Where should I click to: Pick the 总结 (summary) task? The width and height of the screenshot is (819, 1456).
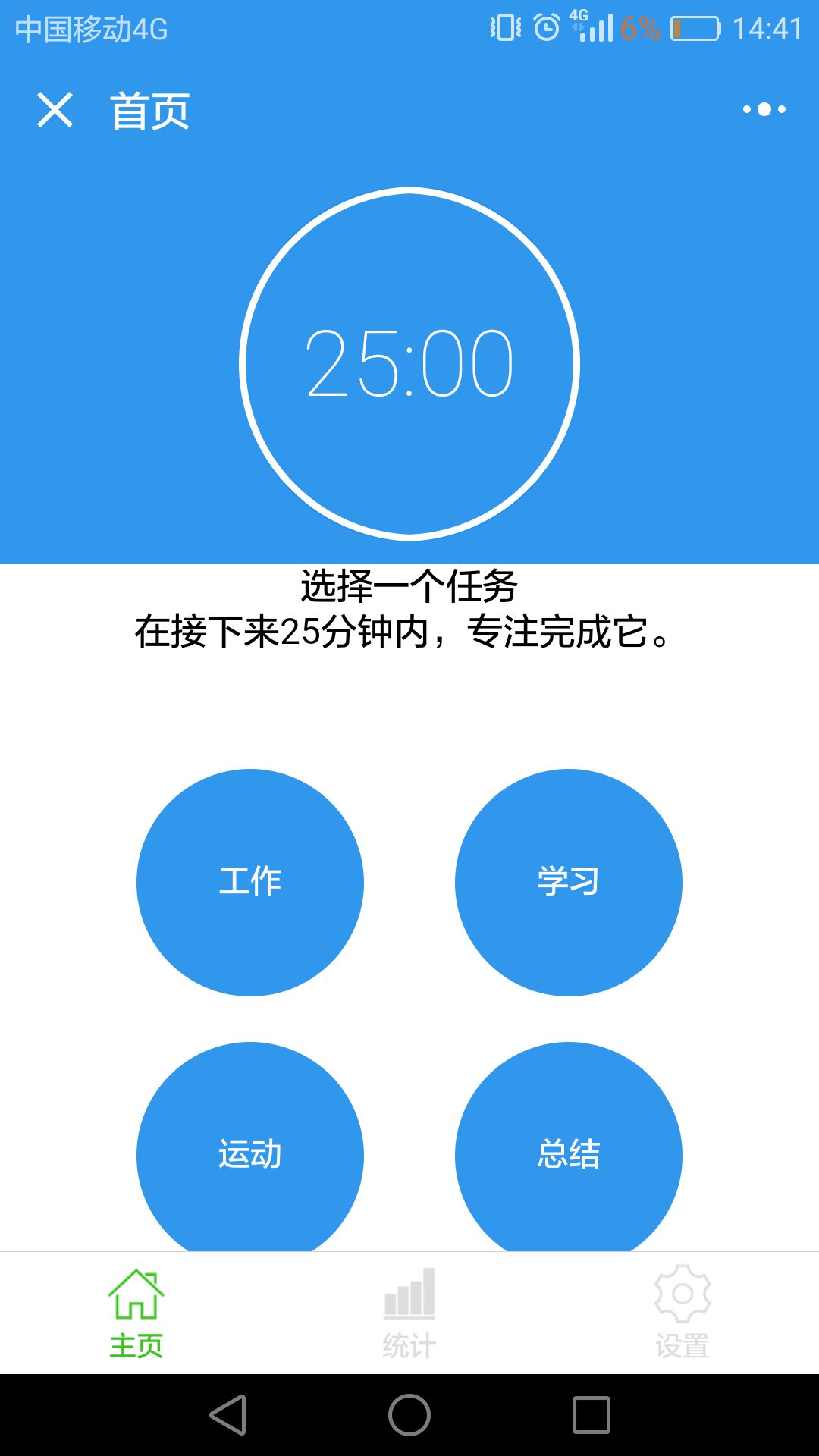569,1151
